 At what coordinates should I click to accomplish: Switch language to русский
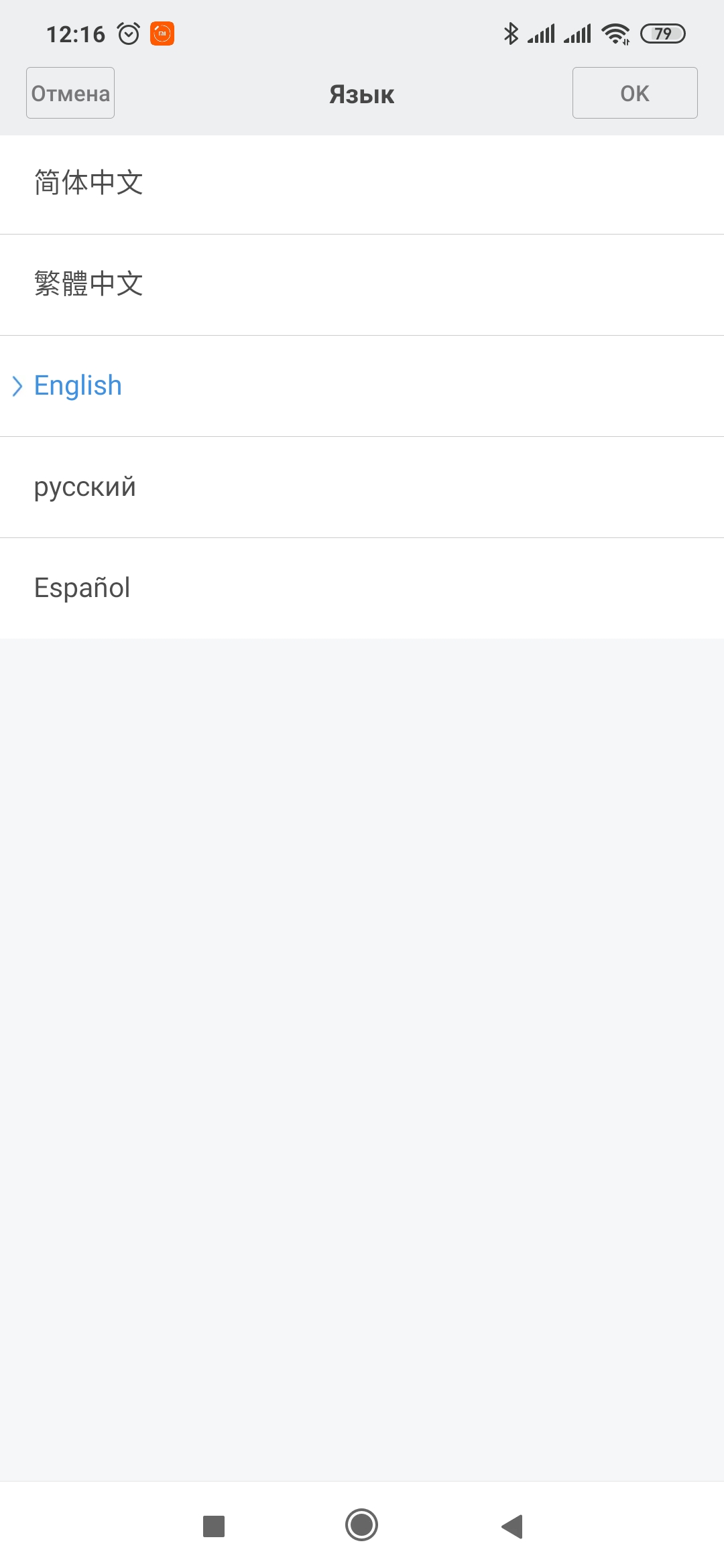pos(362,487)
